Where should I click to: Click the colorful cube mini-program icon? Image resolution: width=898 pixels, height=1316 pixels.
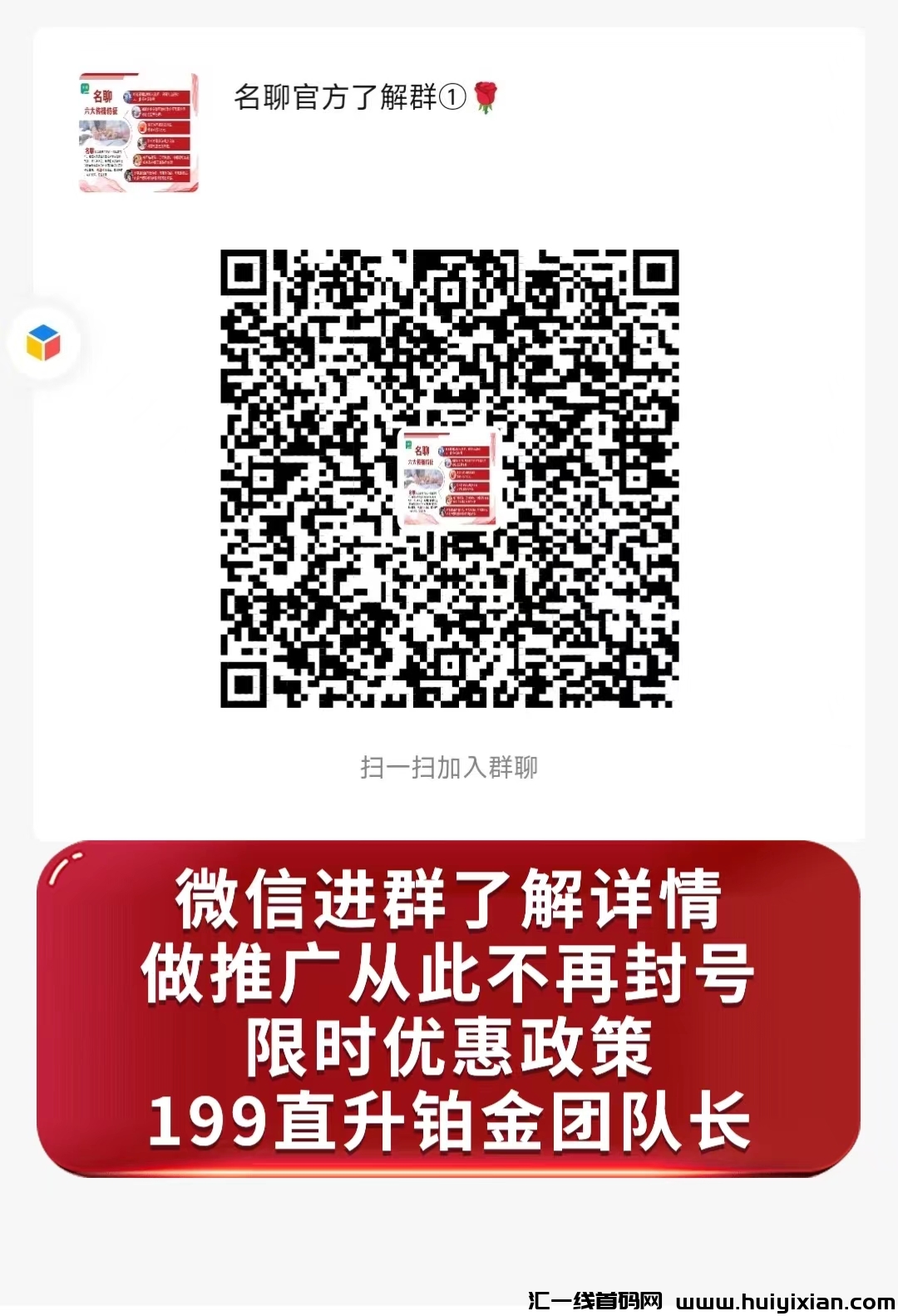click(42, 341)
